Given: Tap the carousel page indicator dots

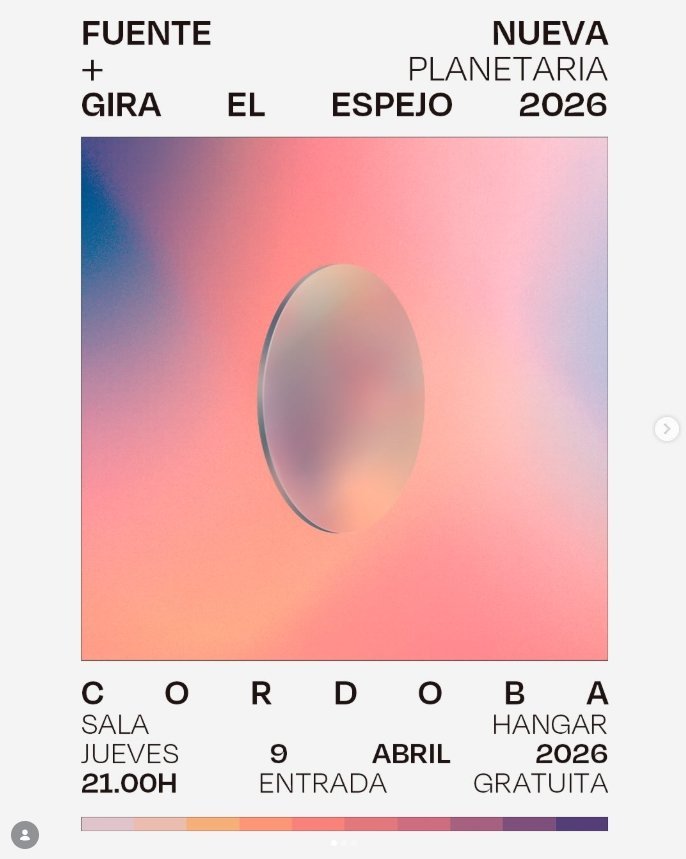Looking at the screenshot, I should click(343, 843).
